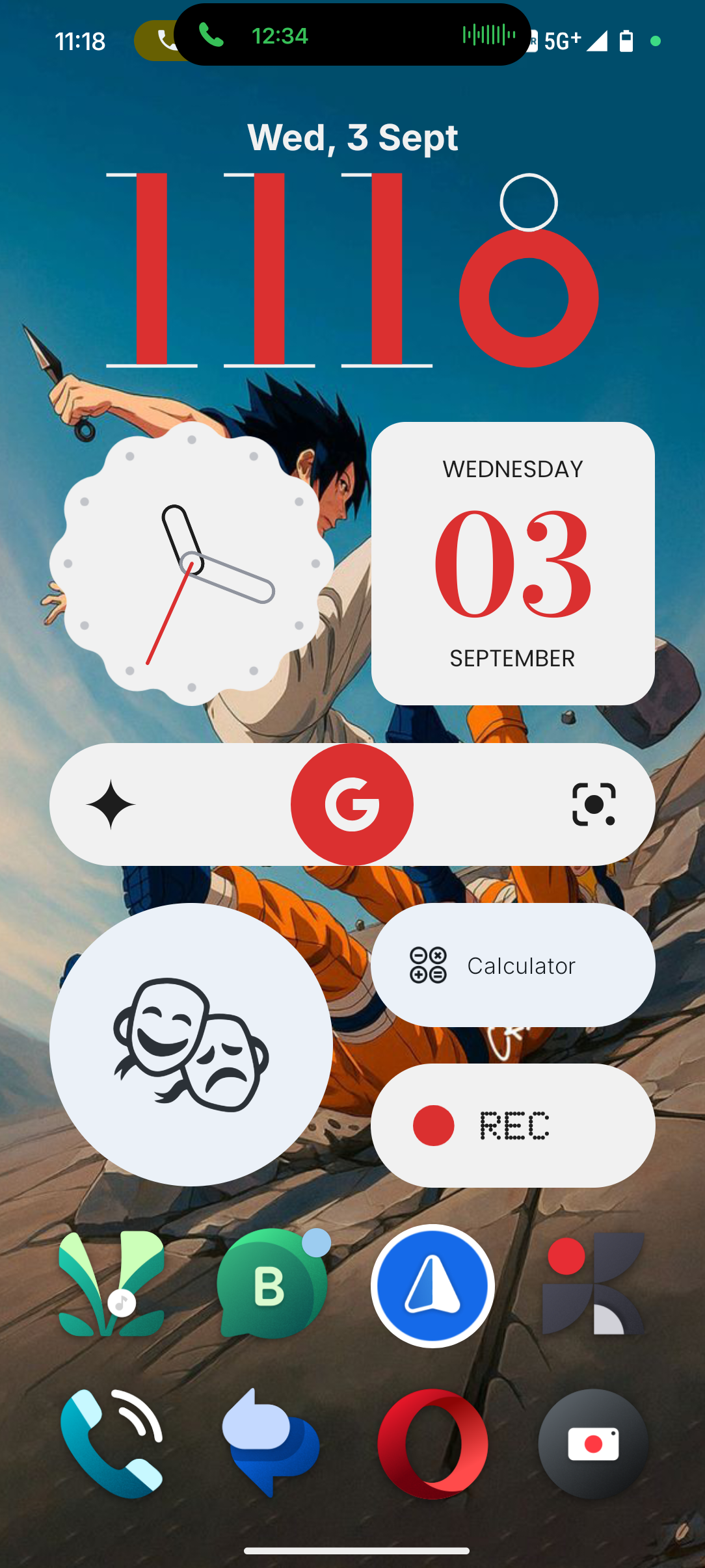Open the Calculator shortcut
The image size is (705, 1568).
[512, 965]
